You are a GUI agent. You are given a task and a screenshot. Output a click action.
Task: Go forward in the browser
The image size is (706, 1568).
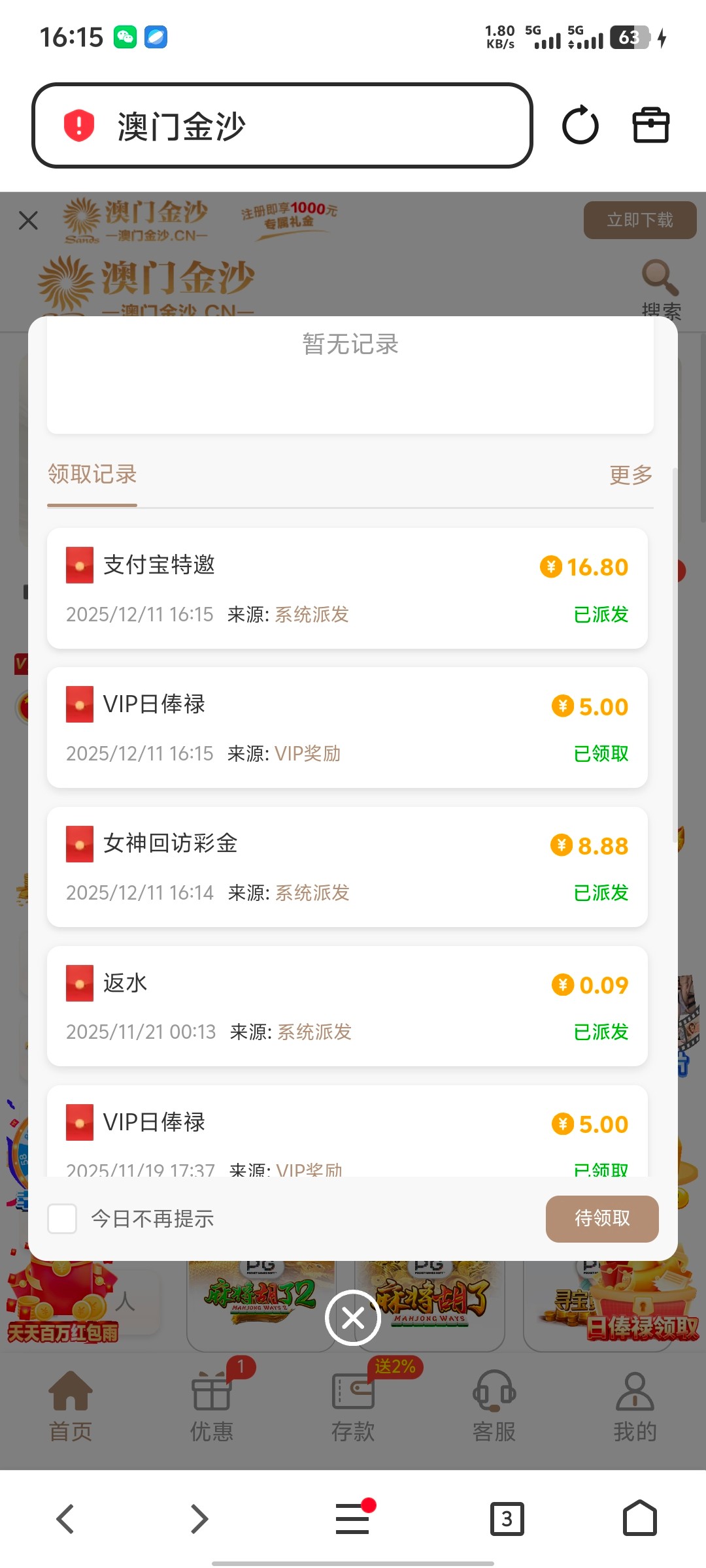[199, 1518]
